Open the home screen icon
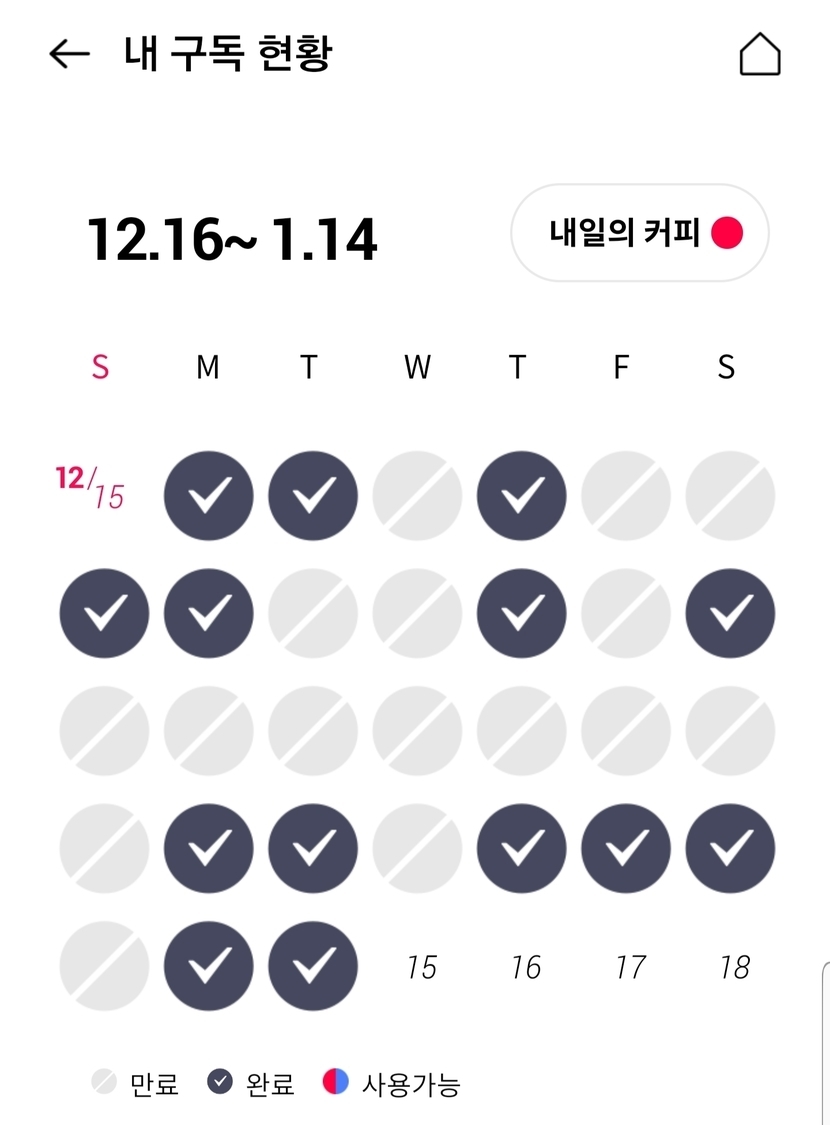Image resolution: width=830 pixels, height=1125 pixels. coord(759,54)
